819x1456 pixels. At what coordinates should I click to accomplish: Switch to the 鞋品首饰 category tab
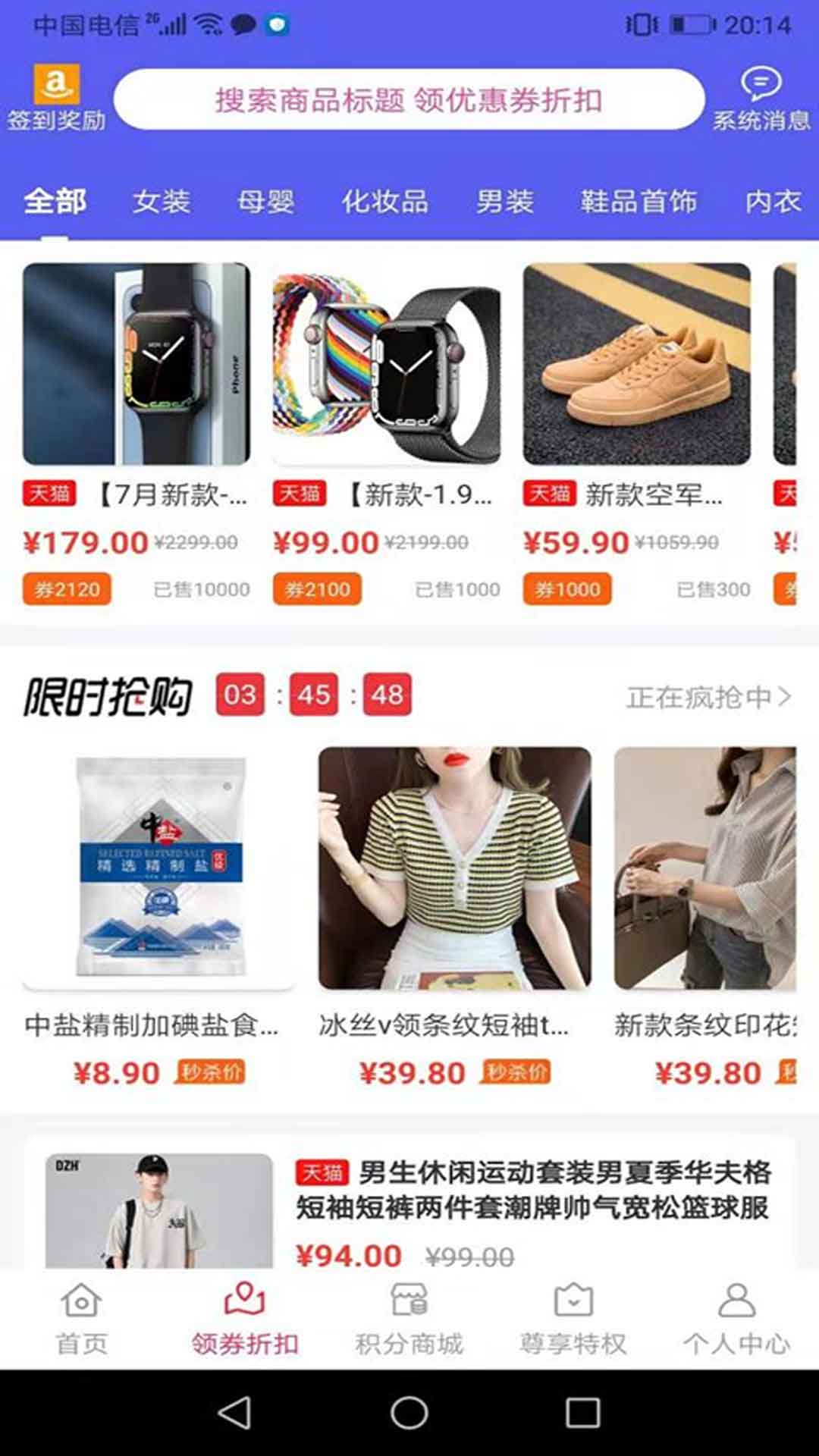[x=639, y=202]
